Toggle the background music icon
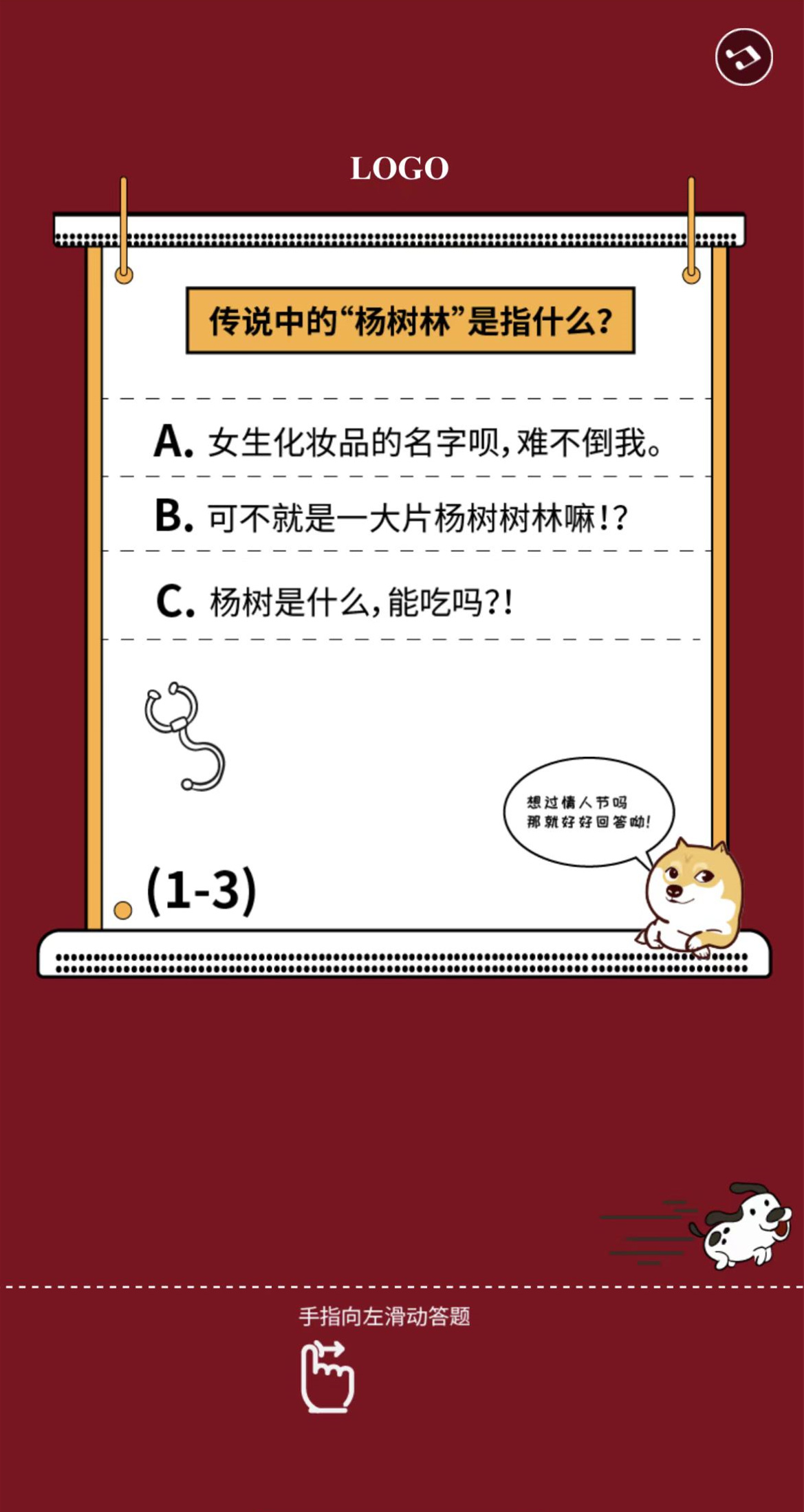This screenshot has height=1512, width=804. tap(743, 57)
